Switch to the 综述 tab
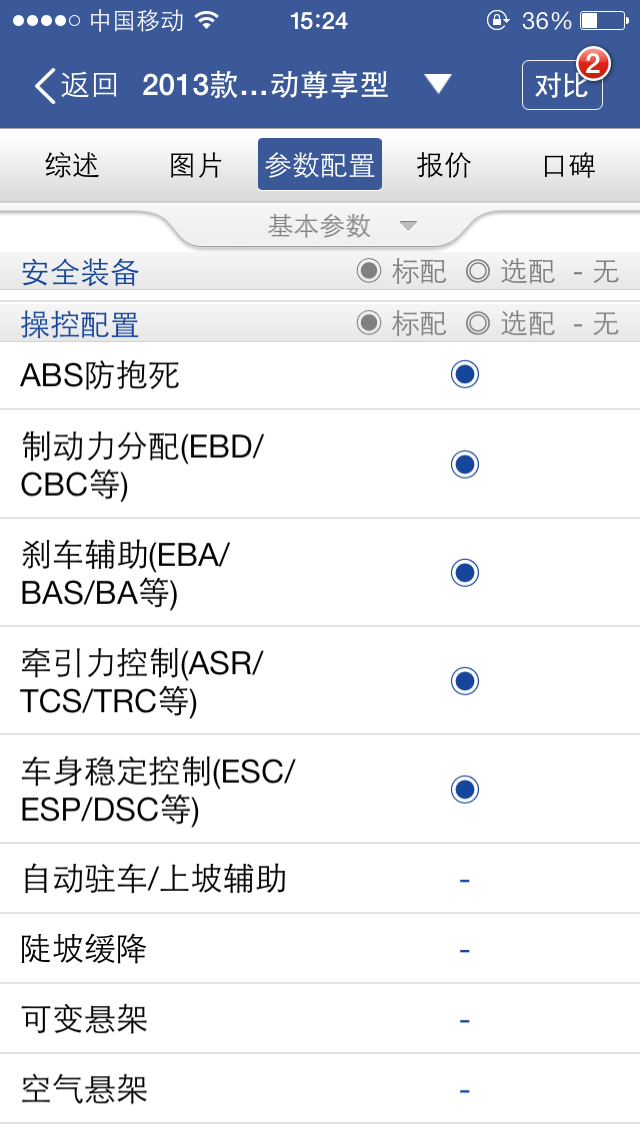 click(x=72, y=165)
